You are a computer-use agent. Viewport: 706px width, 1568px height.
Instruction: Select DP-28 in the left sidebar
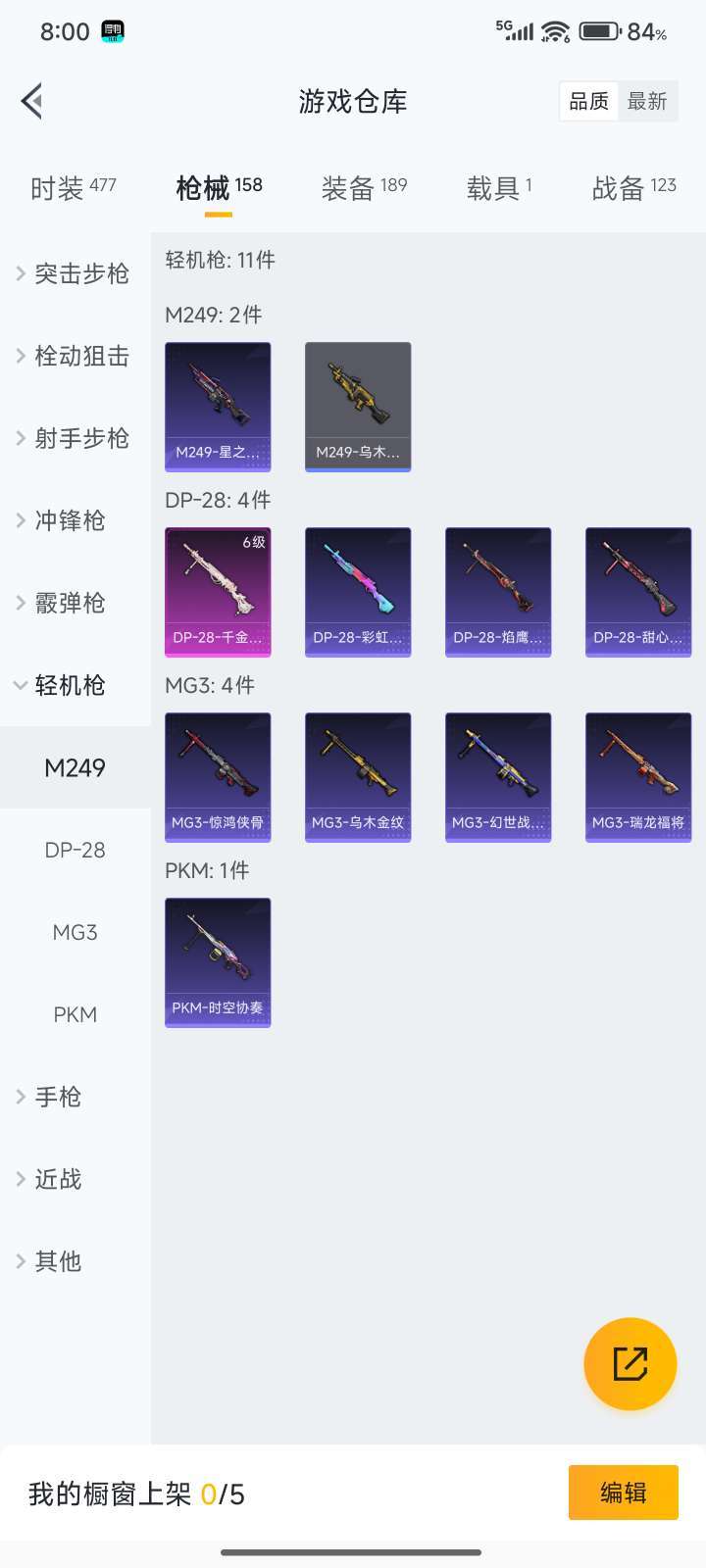tap(76, 851)
